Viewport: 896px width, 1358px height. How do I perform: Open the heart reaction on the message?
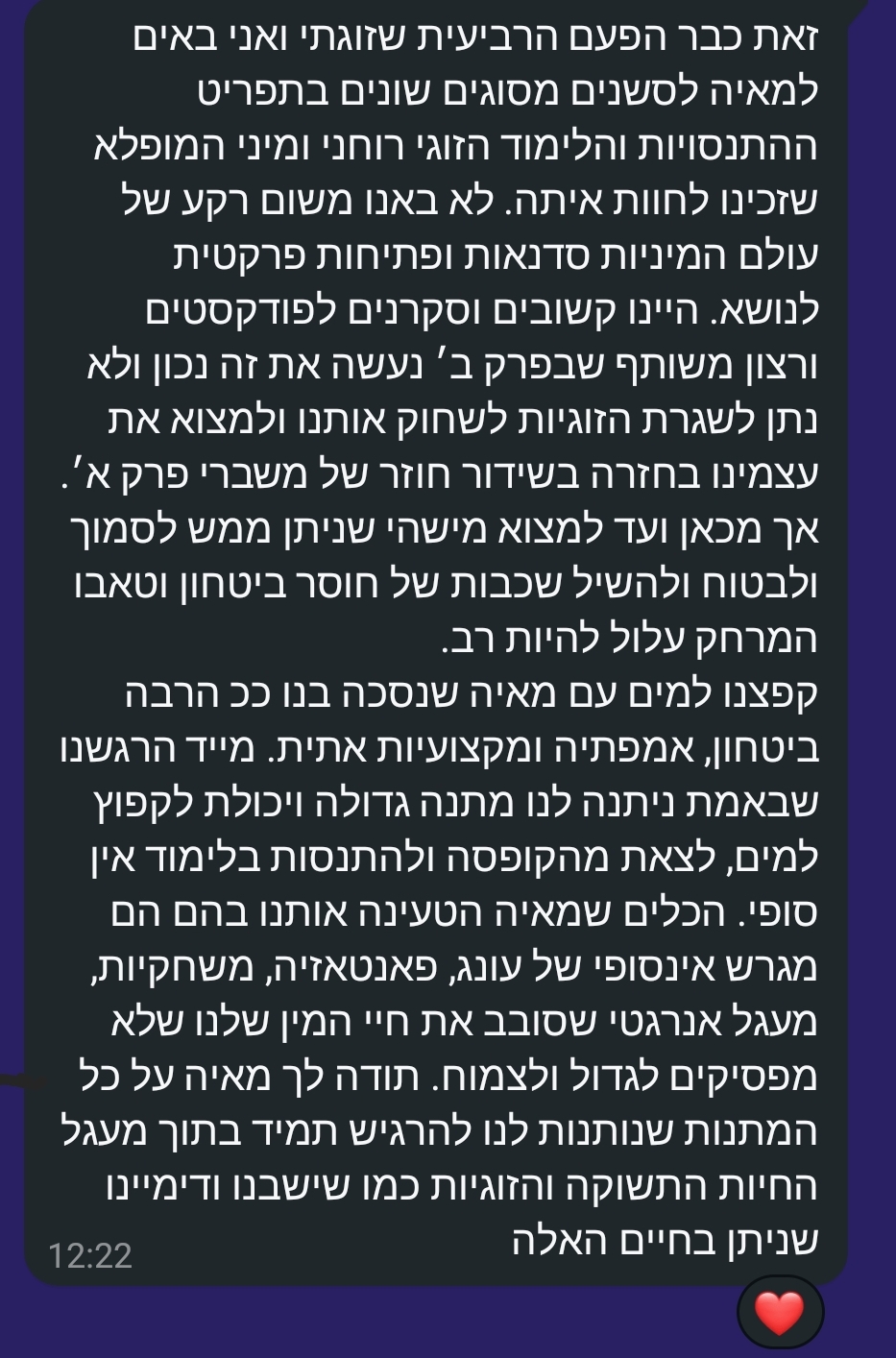[x=779, y=1312]
